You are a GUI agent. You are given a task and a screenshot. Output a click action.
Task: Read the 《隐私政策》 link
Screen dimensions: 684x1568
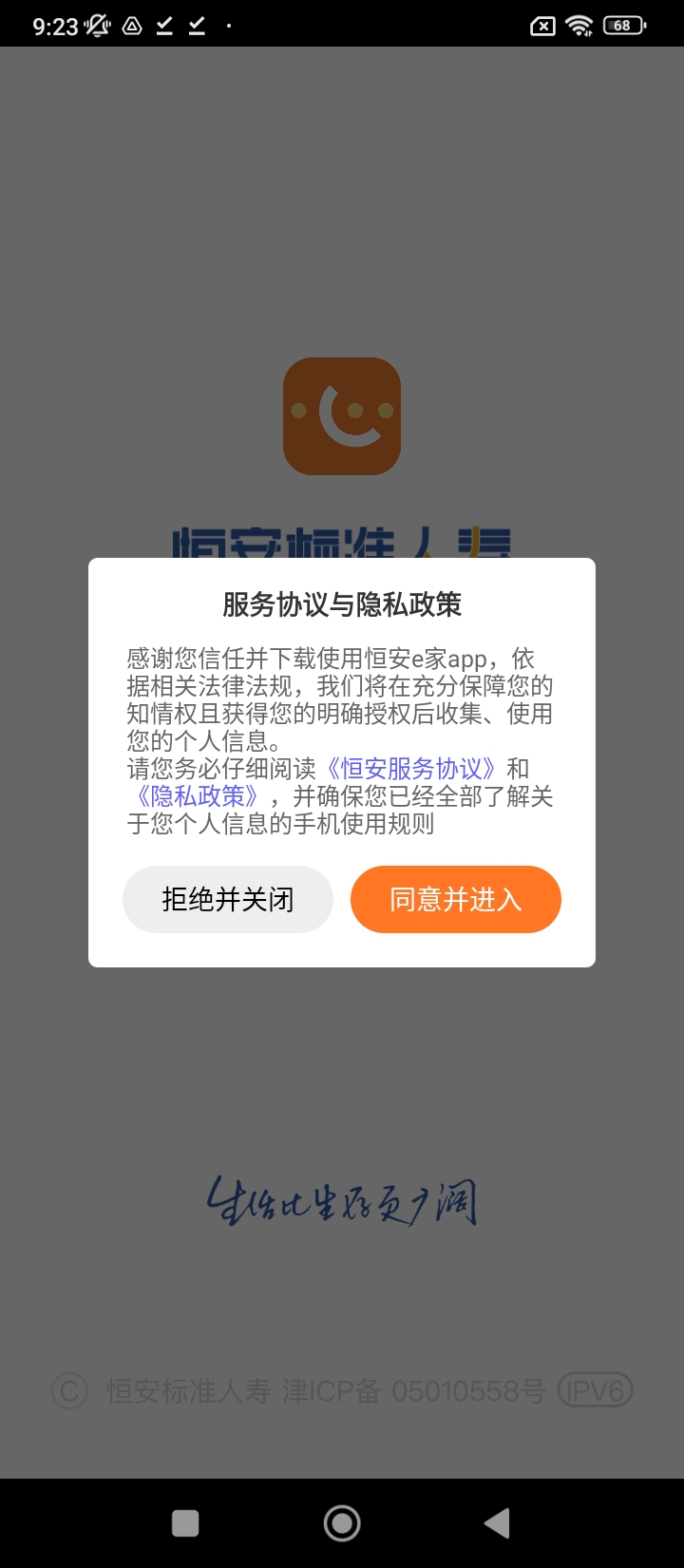click(197, 795)
